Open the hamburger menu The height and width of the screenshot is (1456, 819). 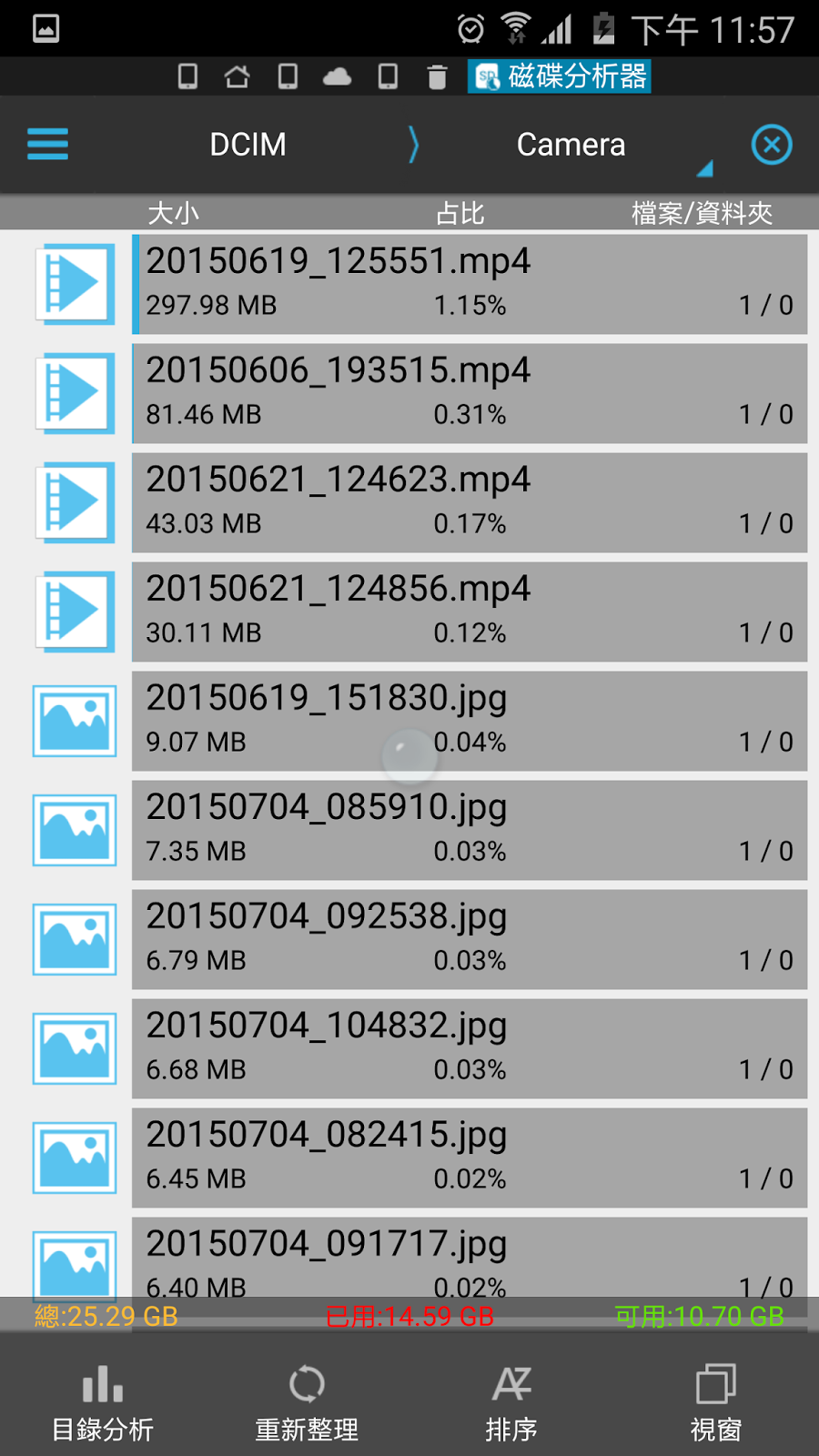[47, 144]
